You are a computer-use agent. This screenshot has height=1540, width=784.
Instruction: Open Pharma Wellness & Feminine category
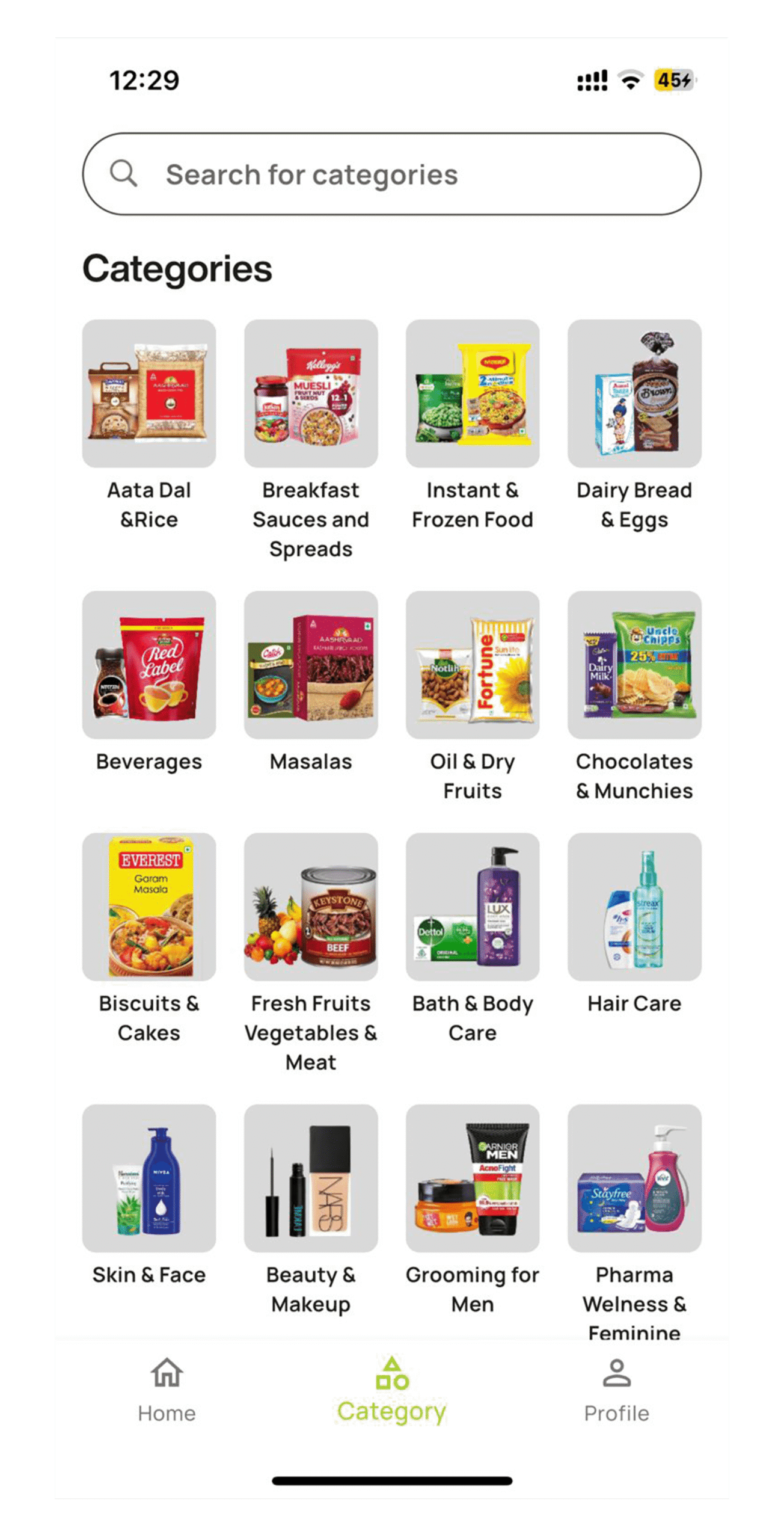(634, 1178)
